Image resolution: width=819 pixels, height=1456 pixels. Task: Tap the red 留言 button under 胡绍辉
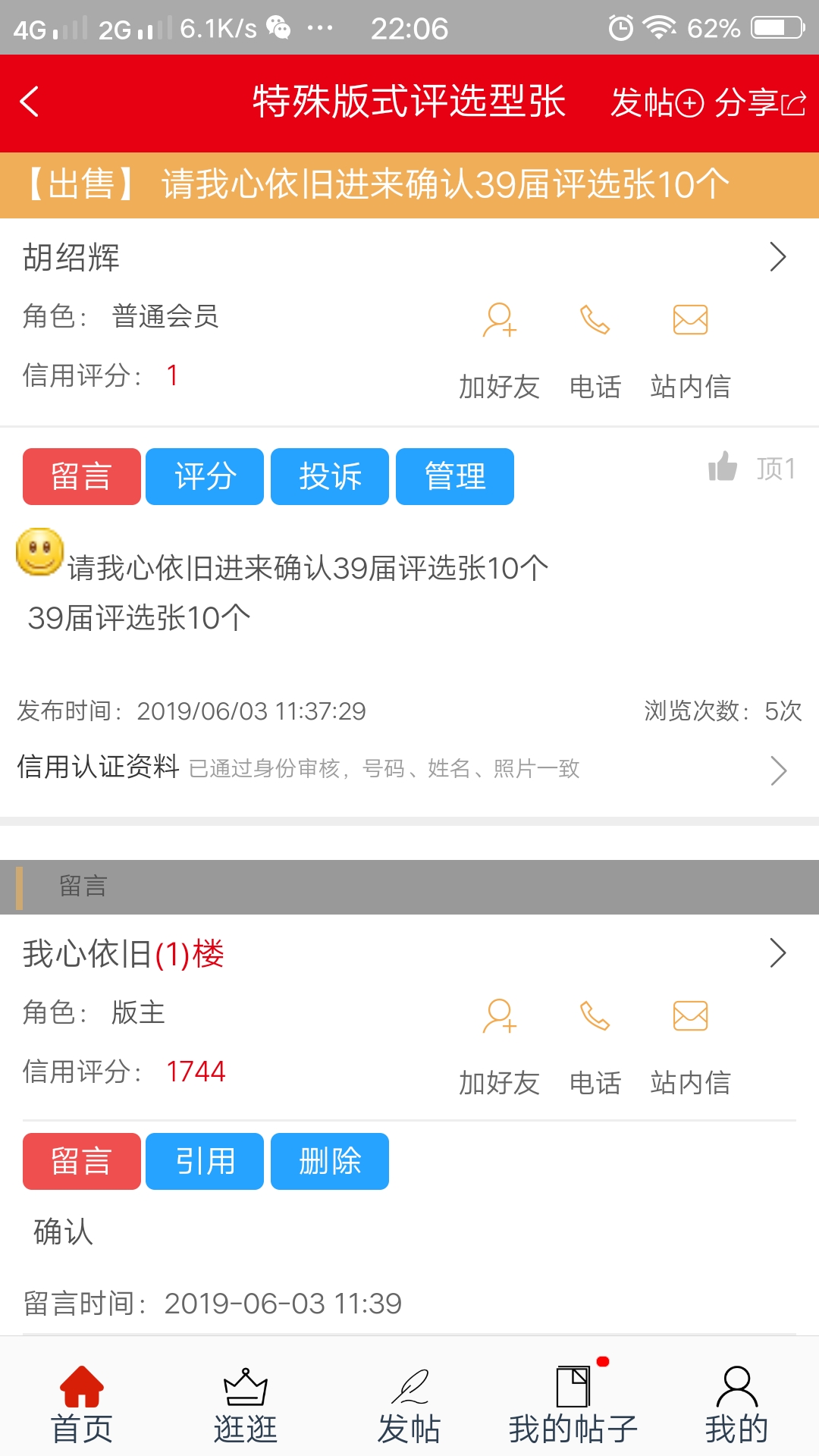pos(82,476)
